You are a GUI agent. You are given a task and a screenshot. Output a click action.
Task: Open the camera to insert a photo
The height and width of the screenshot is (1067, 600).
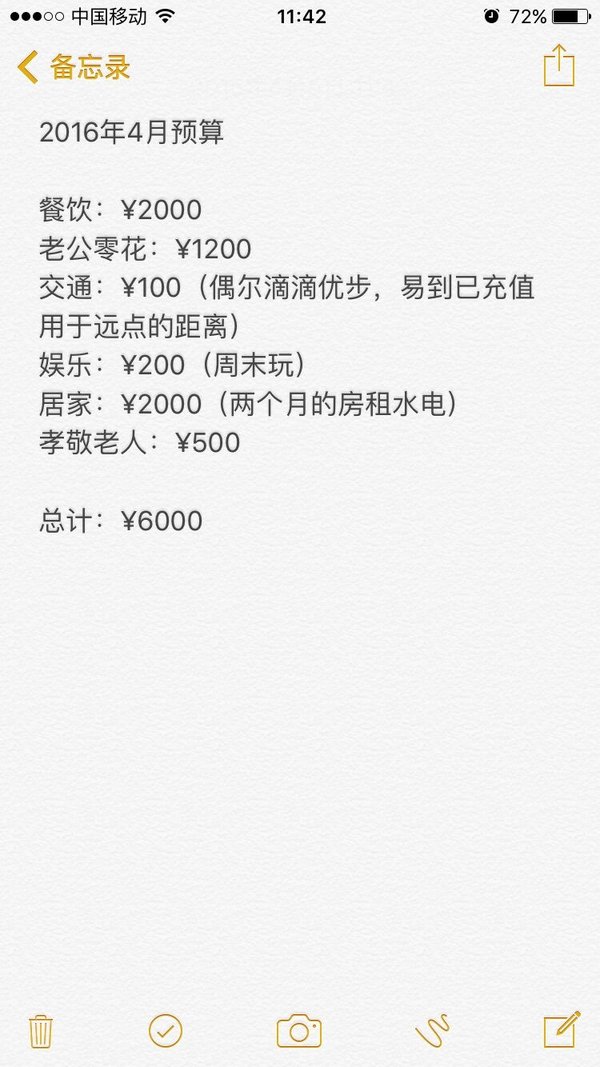(x=299, y=1031)
